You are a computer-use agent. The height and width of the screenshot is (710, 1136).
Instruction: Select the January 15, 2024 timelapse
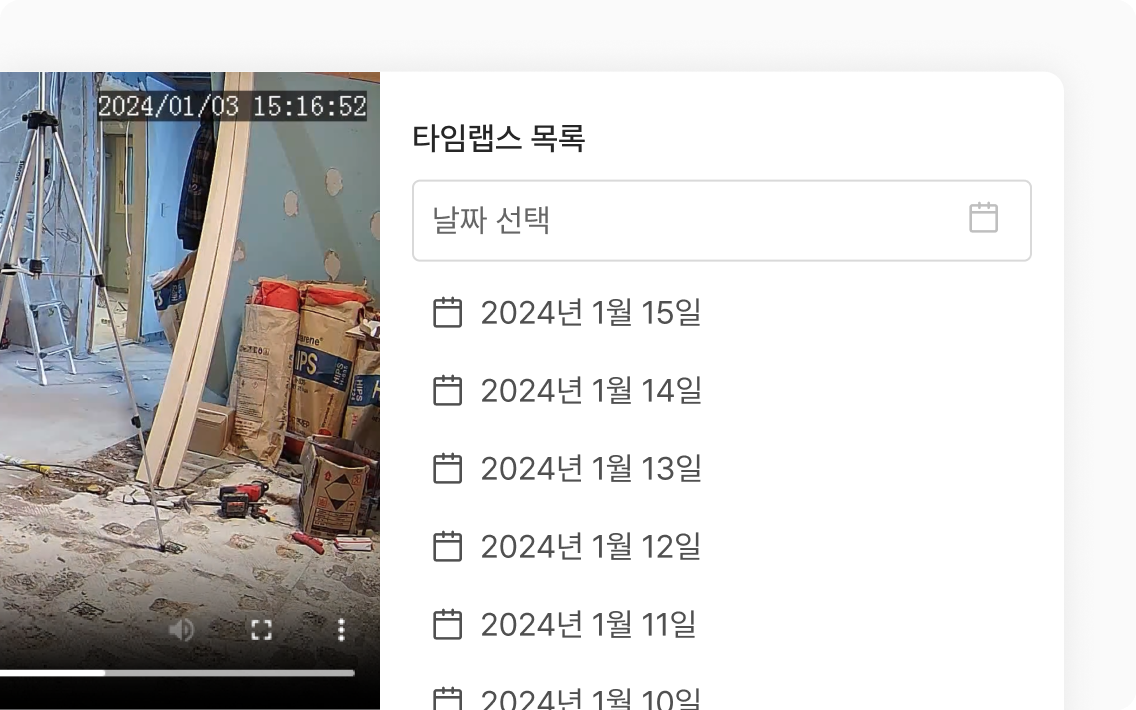[x=590, y=313]
